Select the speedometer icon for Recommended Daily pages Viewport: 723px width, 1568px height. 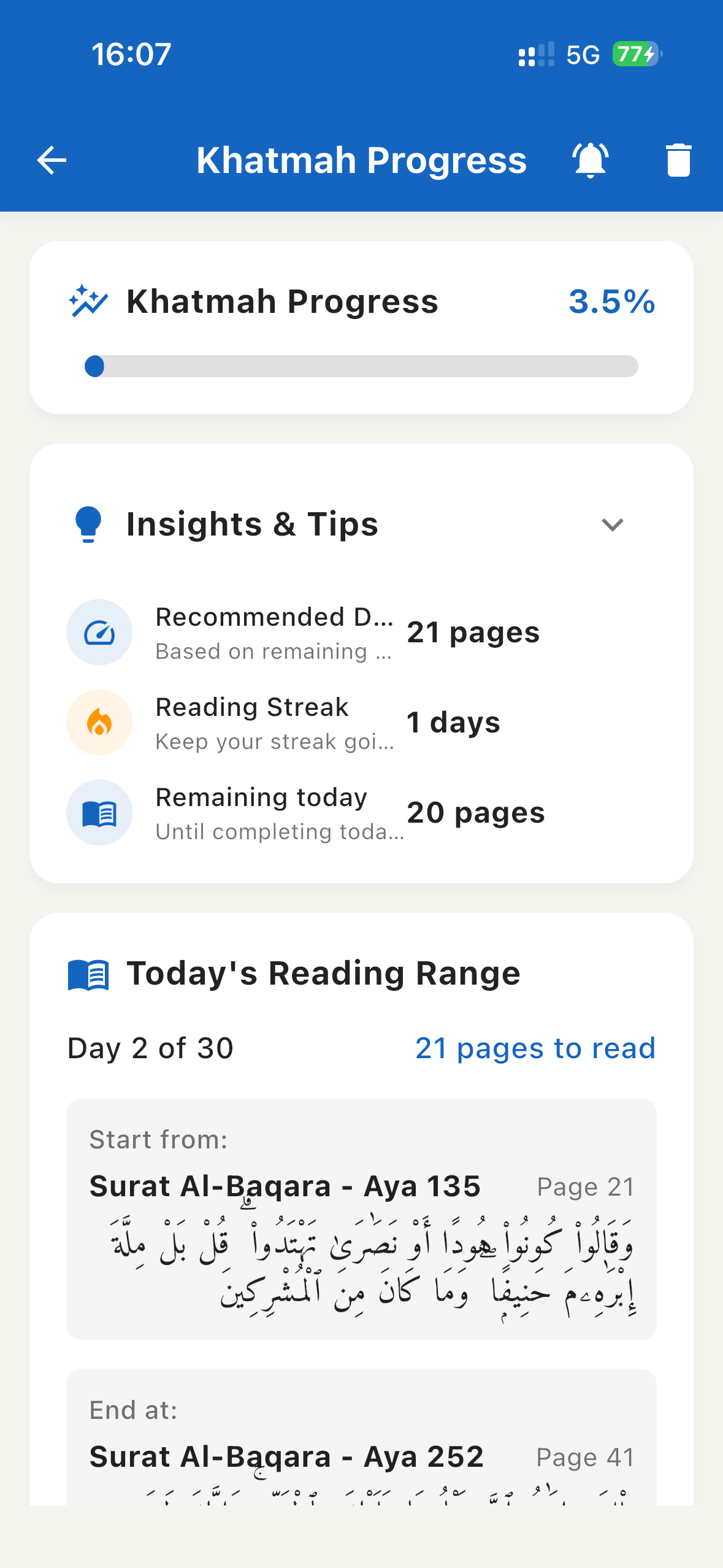pos(99,632)
